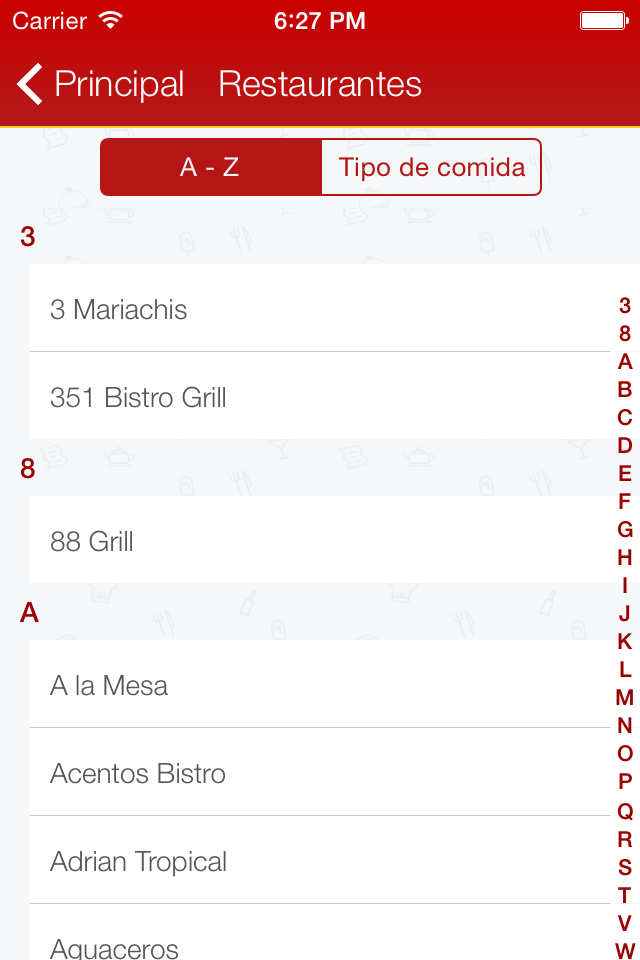Image resolution: width=640 pixels, height=960 pixels.
Task: Jump to letter M in the index
Action: 625,698
